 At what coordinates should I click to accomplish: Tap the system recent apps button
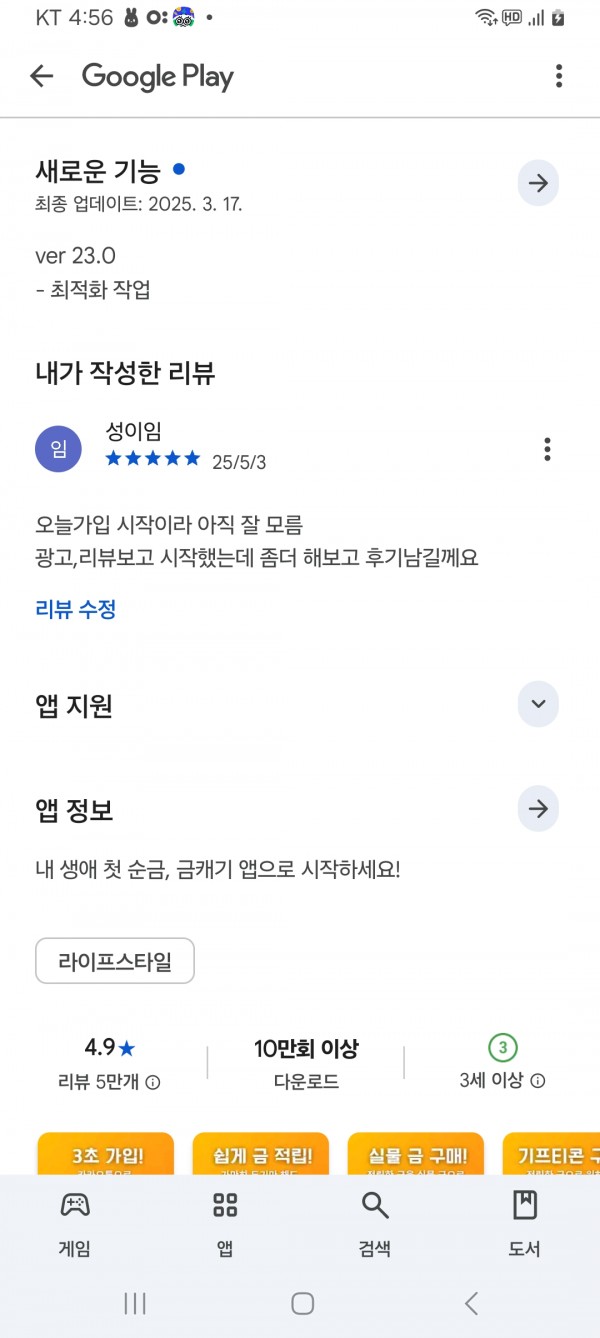(135, 1303)
